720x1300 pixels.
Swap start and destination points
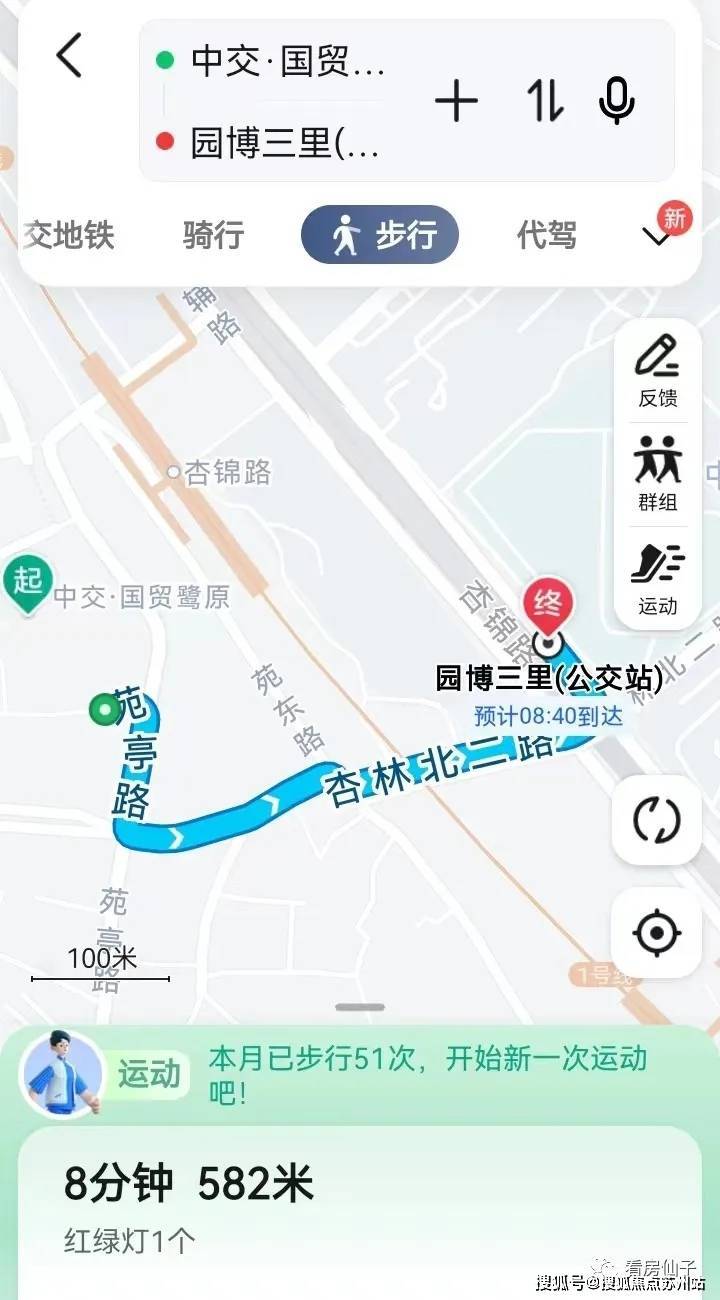[545, 101]
